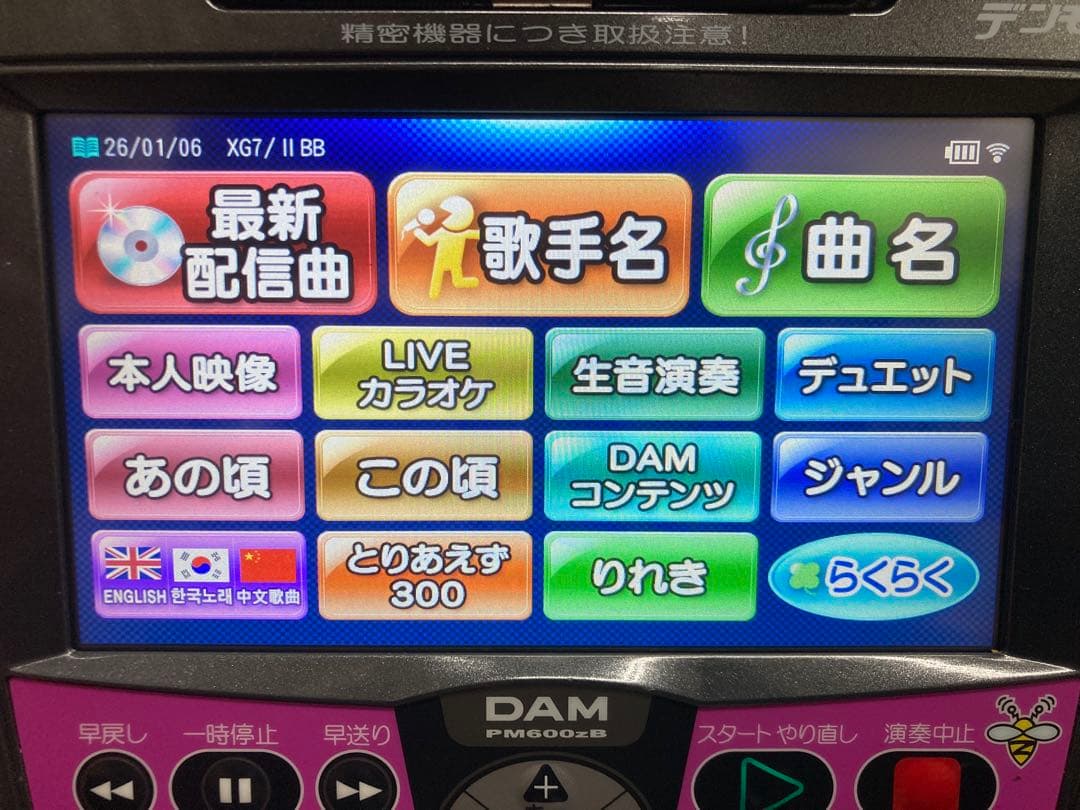The image size is (1080, 810).
Task: Search by 曲名 song title
Action: click(853, 246)
